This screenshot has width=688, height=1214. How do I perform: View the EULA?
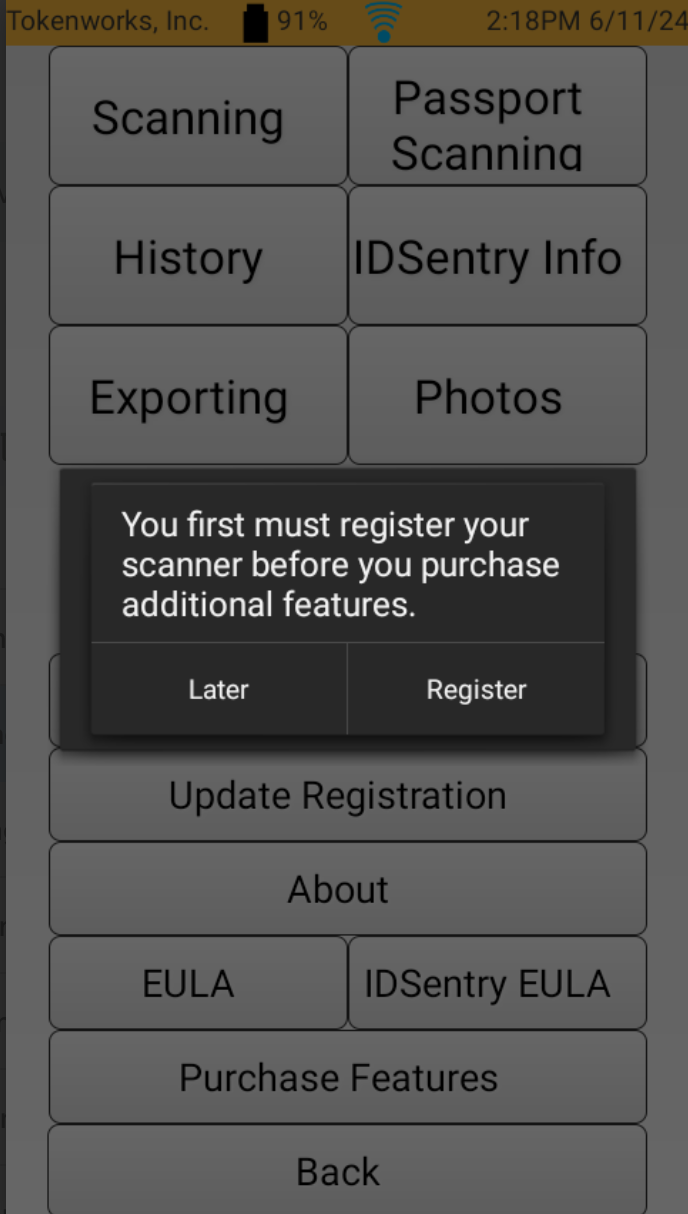click(198, 983)
